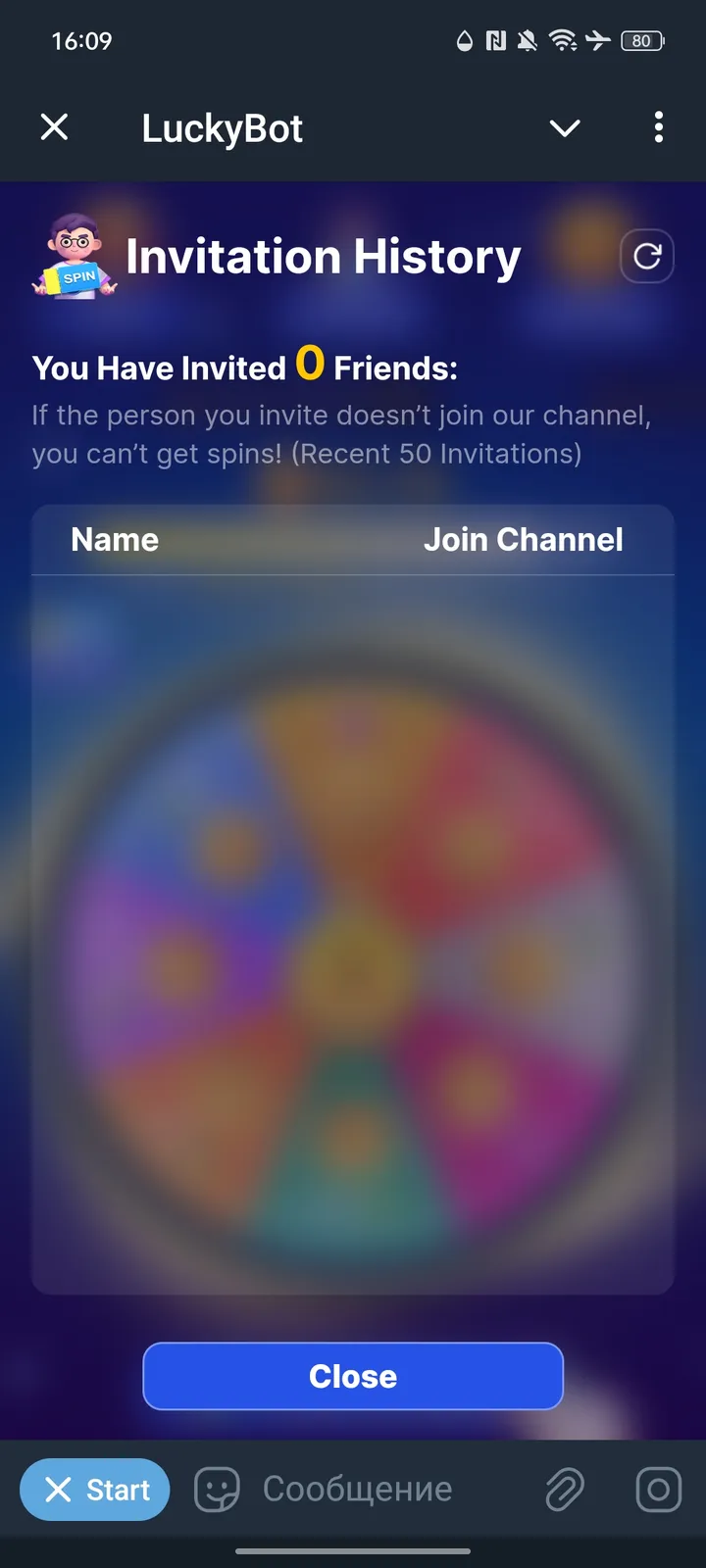Open the camera icon for quick photo
The image size is (706, 1568).
pos(657,1490)
